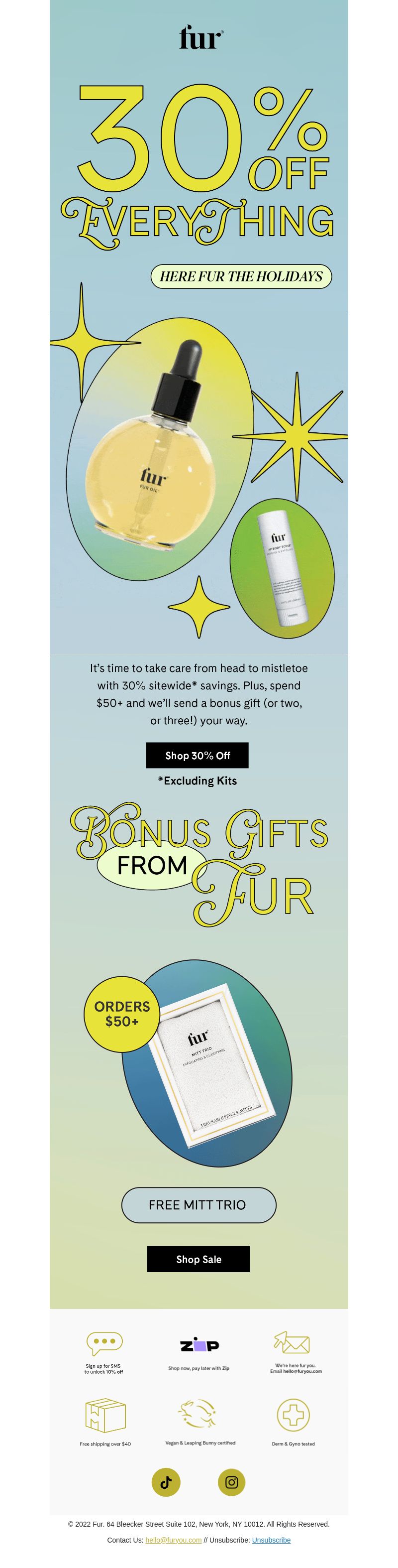
Task: Tap the Unsubscribe link
Action: click(x=271, y=1540)
